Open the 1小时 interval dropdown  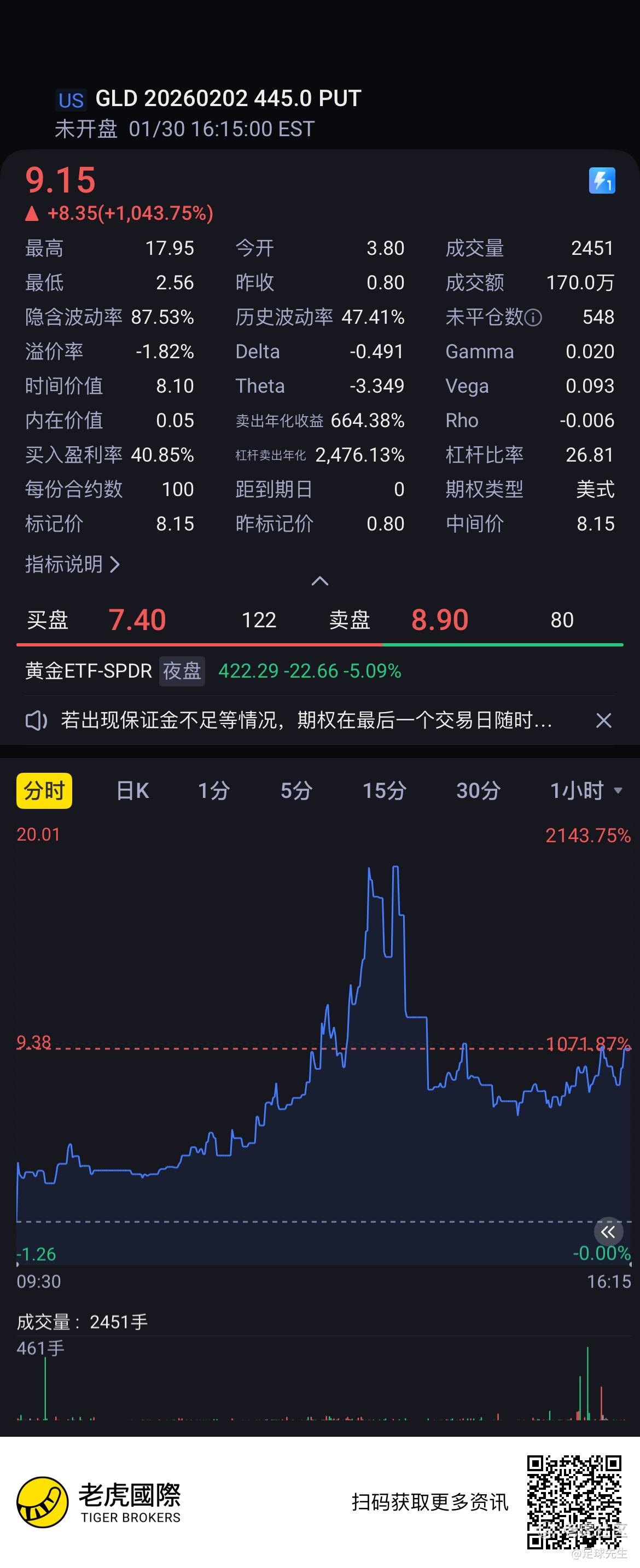(585, 791)
